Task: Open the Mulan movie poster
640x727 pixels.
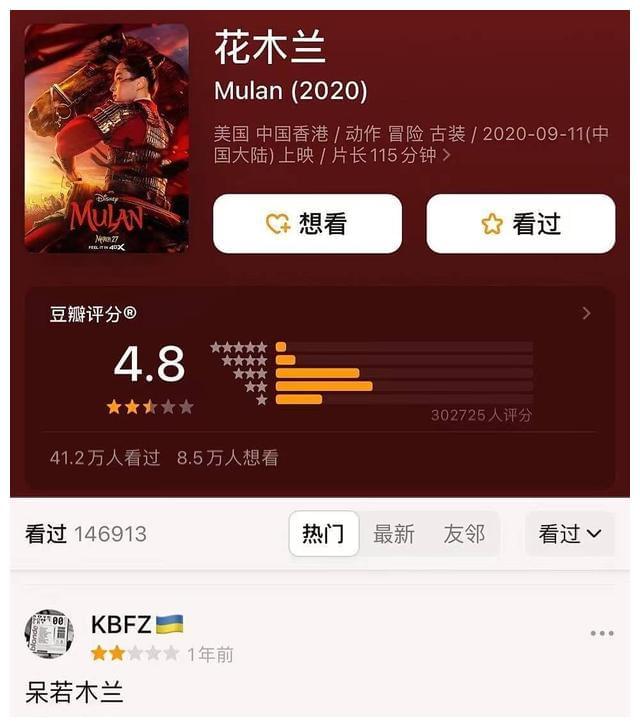Action: [106, 138]
